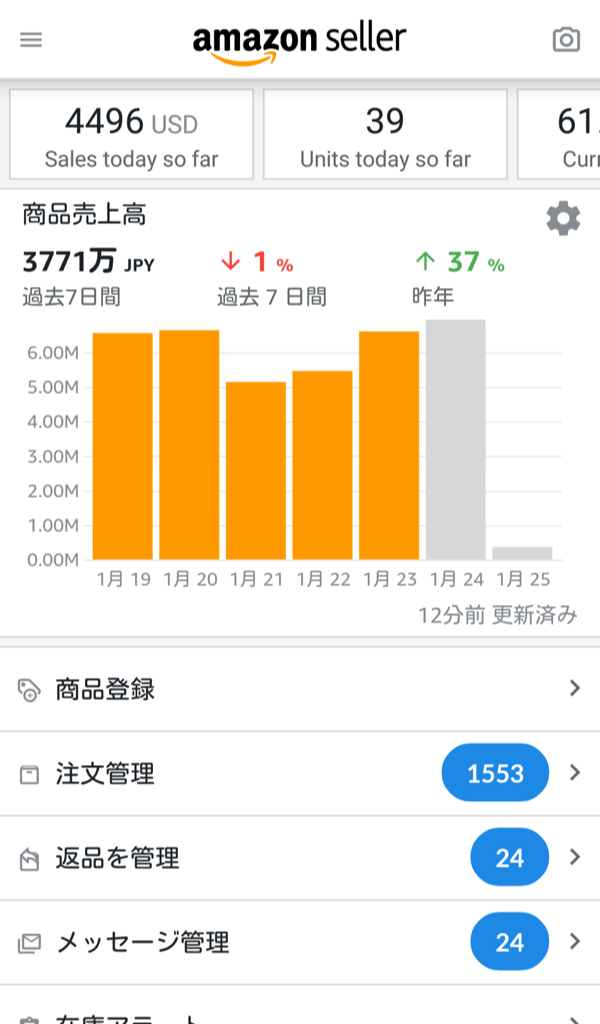Open the Units today so far card

click(385, 134)
